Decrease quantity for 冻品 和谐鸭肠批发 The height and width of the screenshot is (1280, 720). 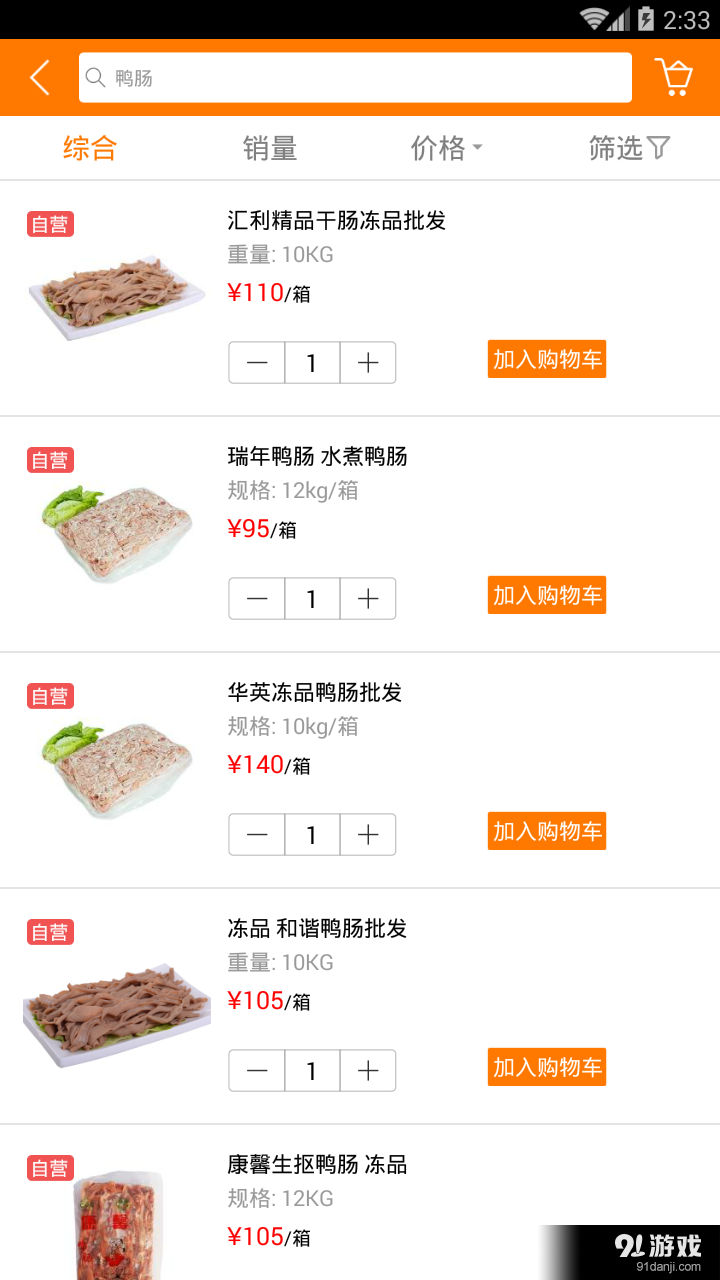point(256,1070)
